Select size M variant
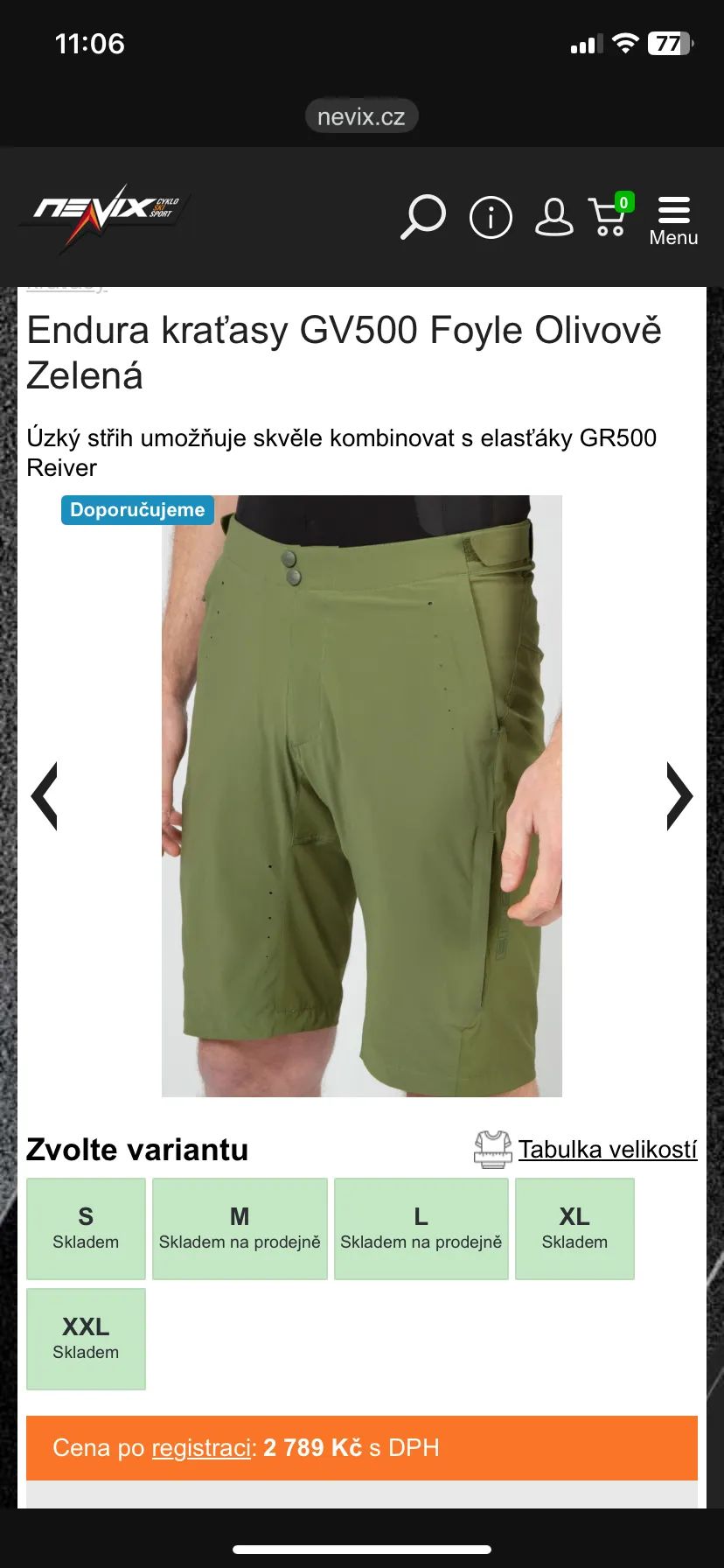 [240, 1228]
